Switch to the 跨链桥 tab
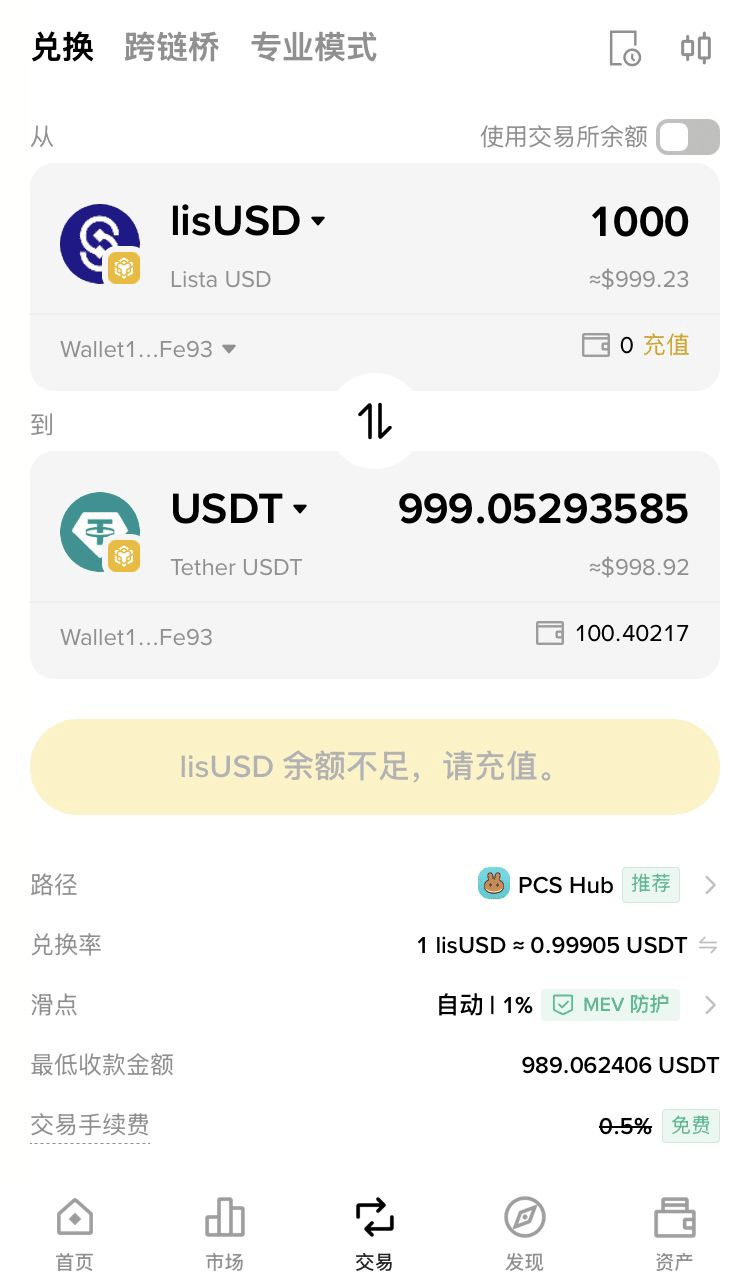The image size is (750, 1277). pyautogui.click(x=171, y=48)
